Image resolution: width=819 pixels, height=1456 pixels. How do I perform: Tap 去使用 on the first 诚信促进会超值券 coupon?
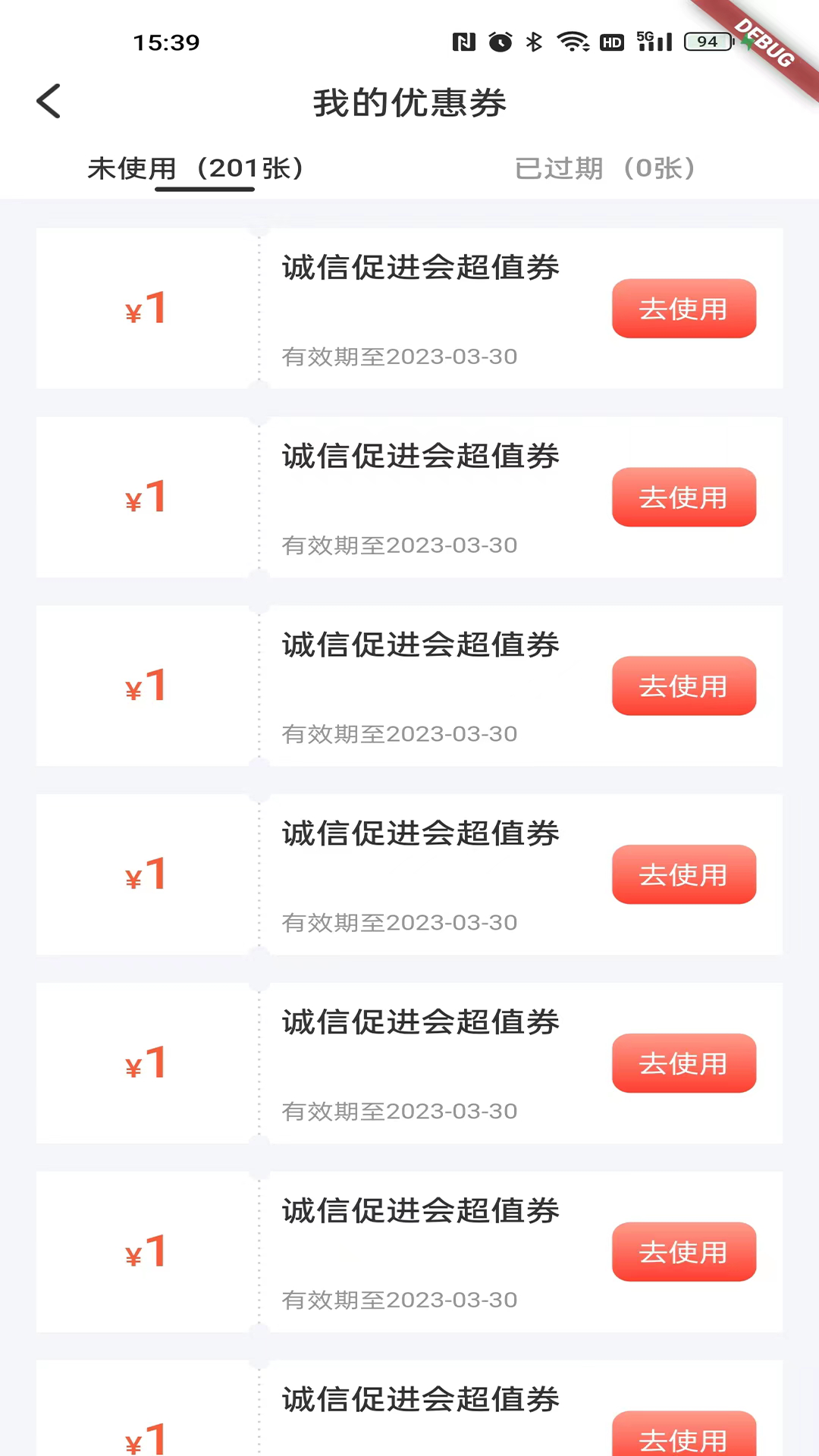point(683,309)
